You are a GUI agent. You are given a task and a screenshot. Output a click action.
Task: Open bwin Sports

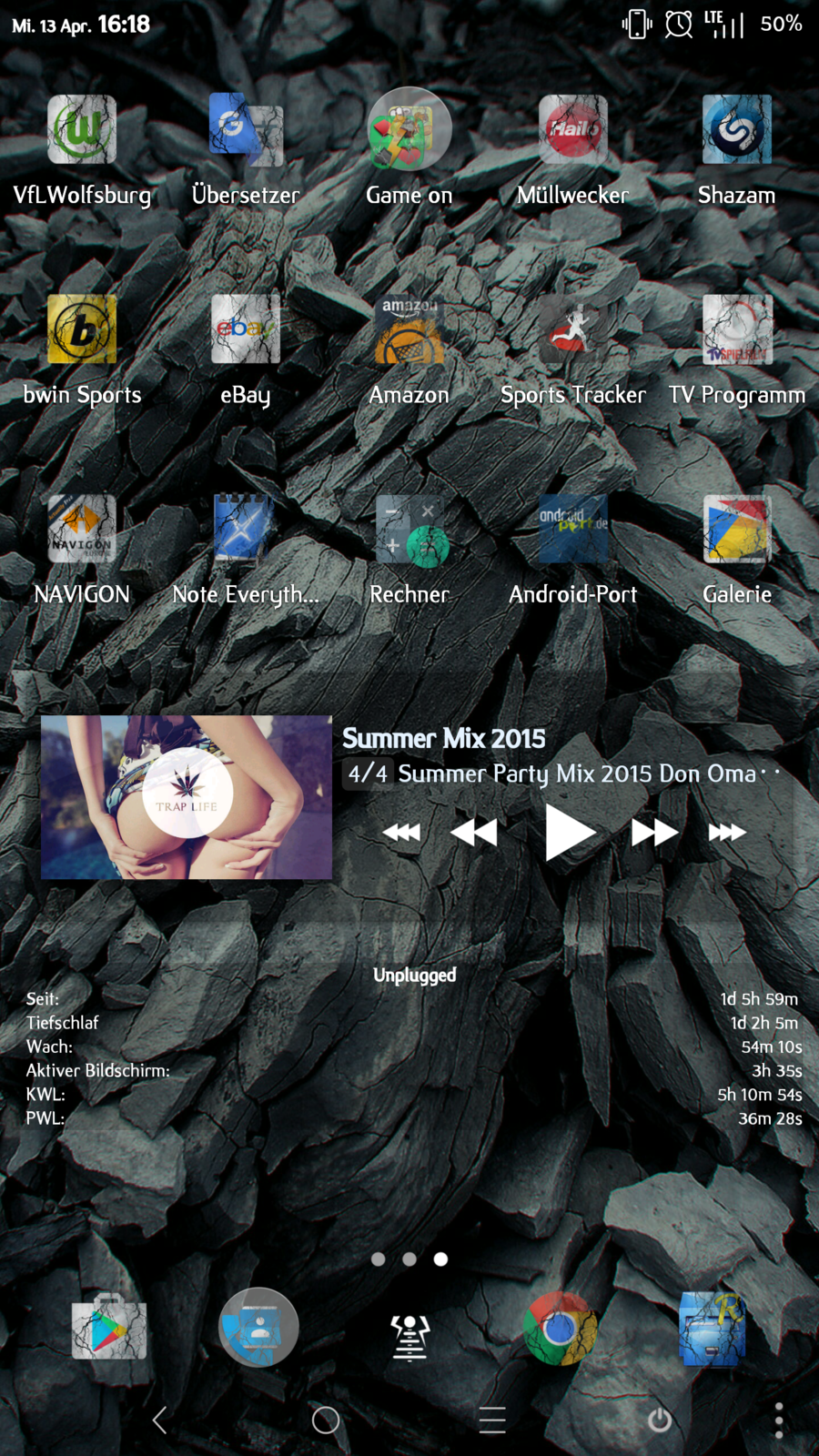(x=82, y=329)
